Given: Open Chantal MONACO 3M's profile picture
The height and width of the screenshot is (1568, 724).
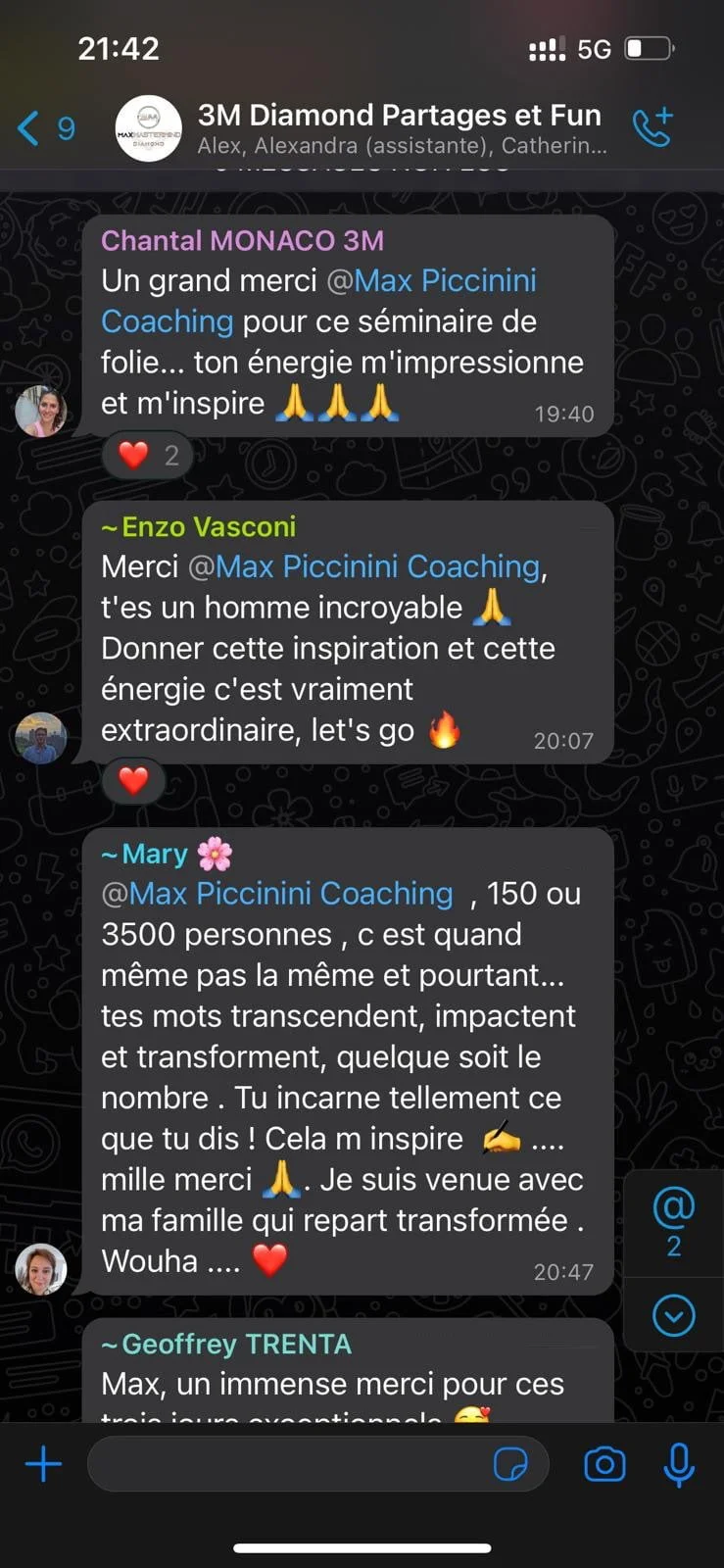Looking at the screenshot, I should click(x=41, y=410).
